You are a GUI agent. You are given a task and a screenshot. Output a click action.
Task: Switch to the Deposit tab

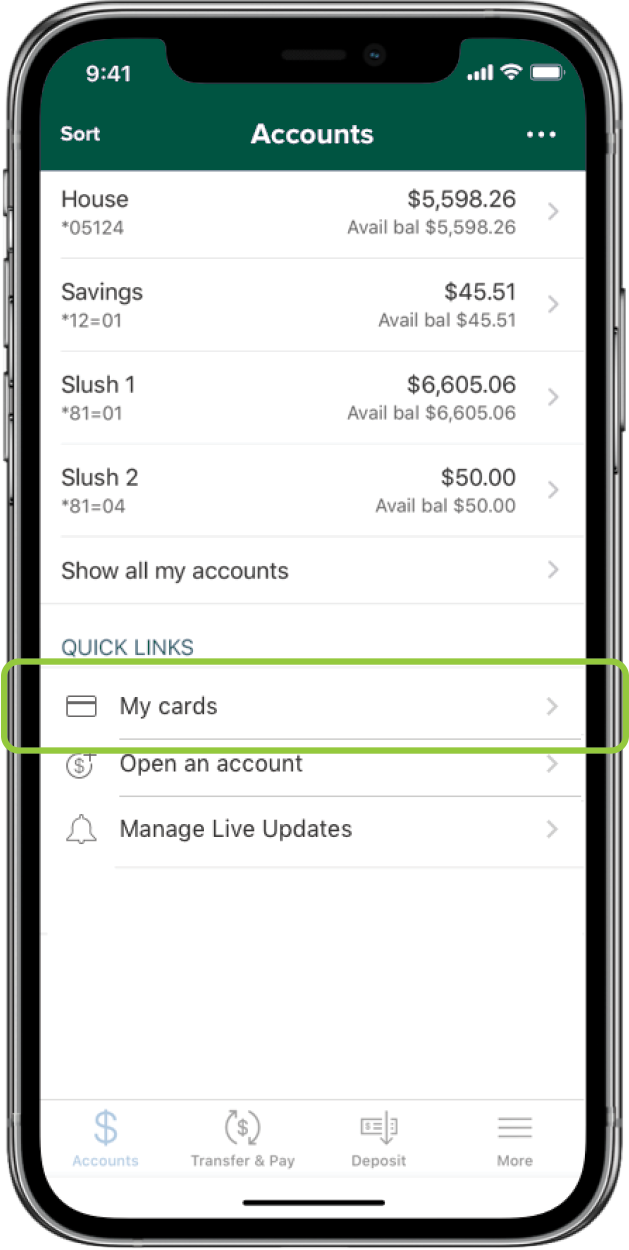click(x=379, y=1139)
